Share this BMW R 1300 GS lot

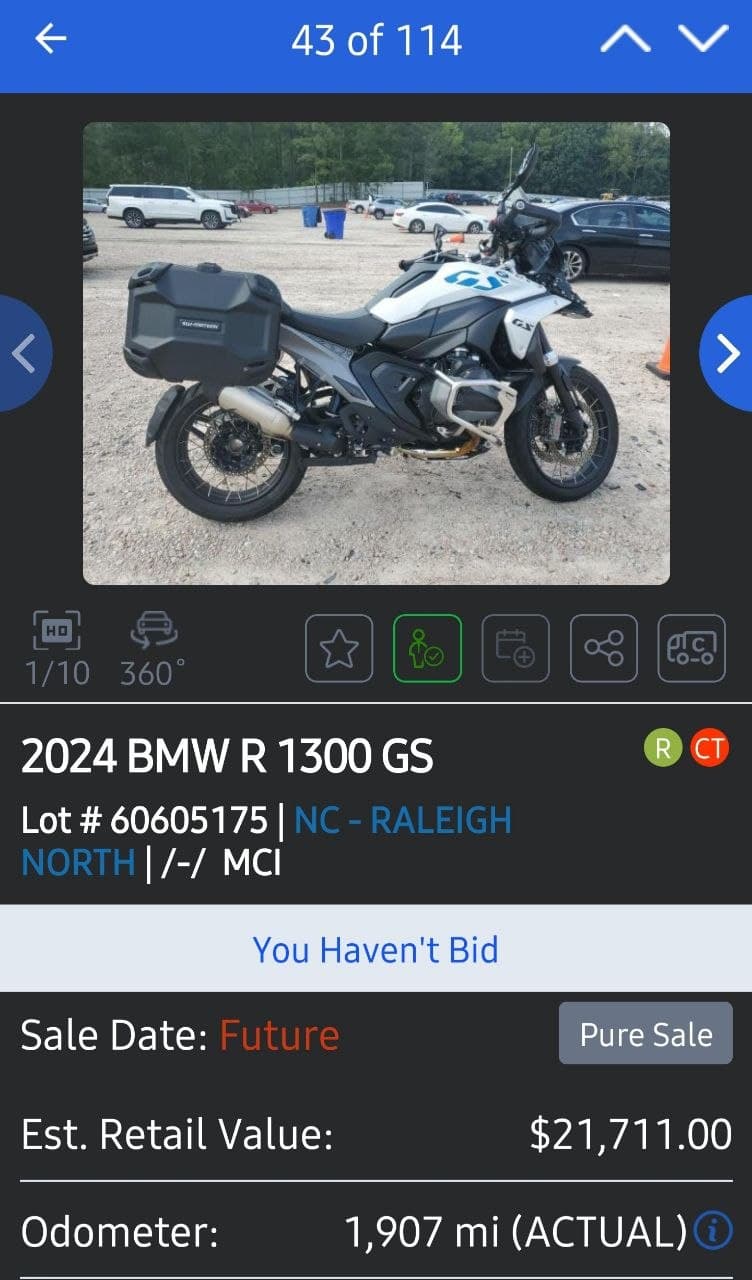pyautogui.click(x=604, y=648)
